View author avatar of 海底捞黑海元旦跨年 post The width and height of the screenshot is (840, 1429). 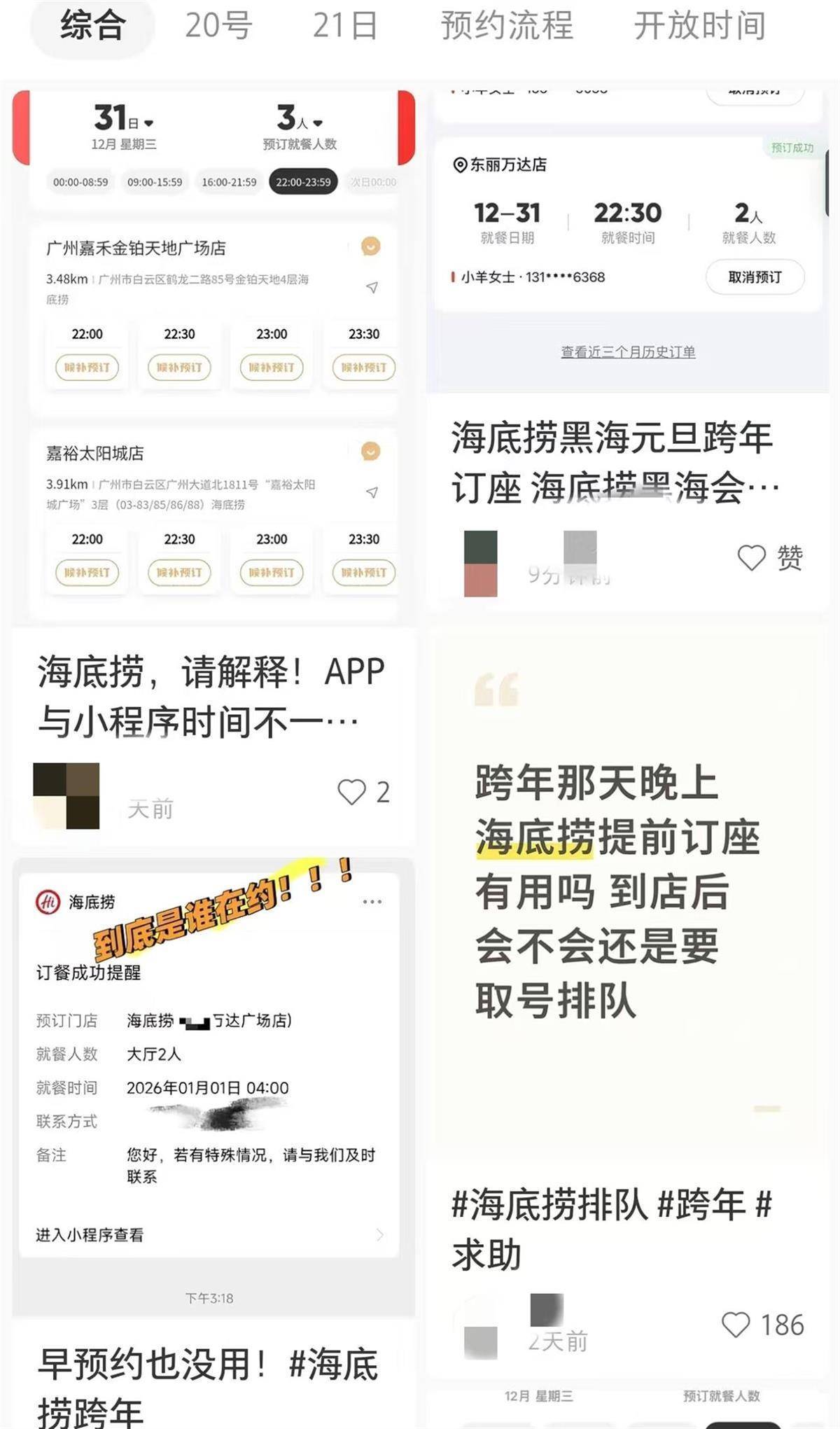point(481,564)
